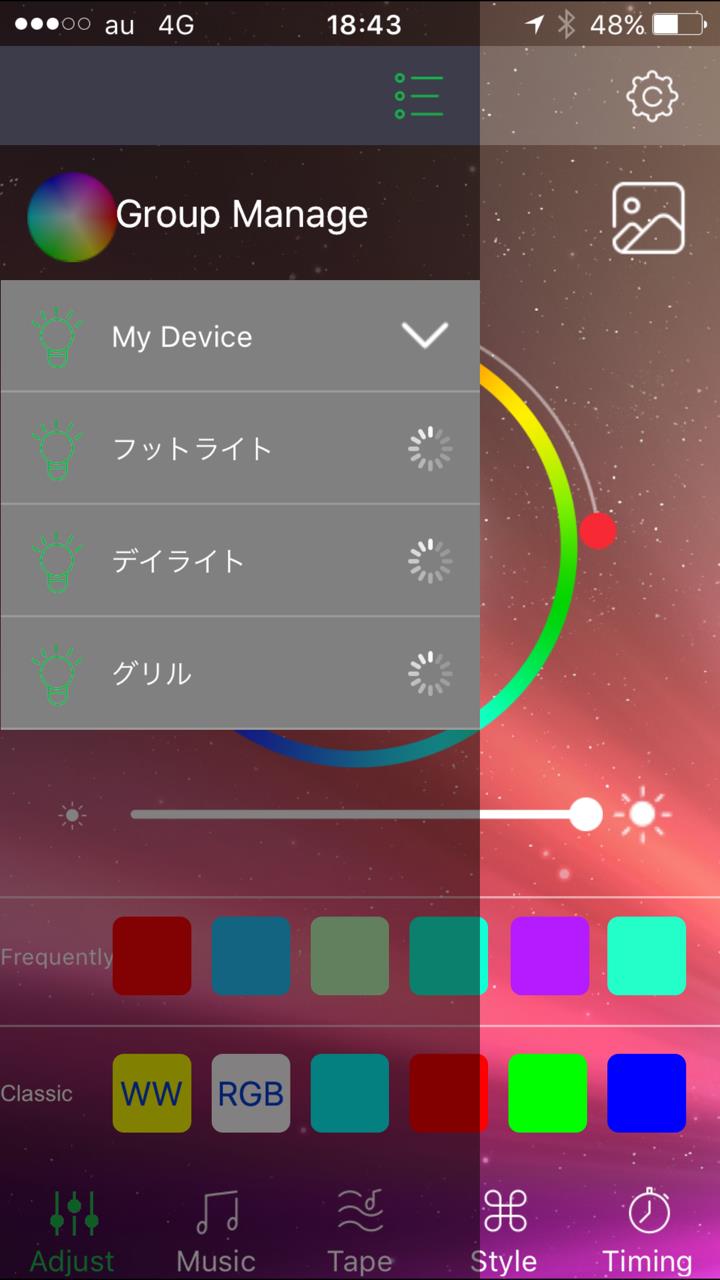Tap the device list icon

[419, 96]
